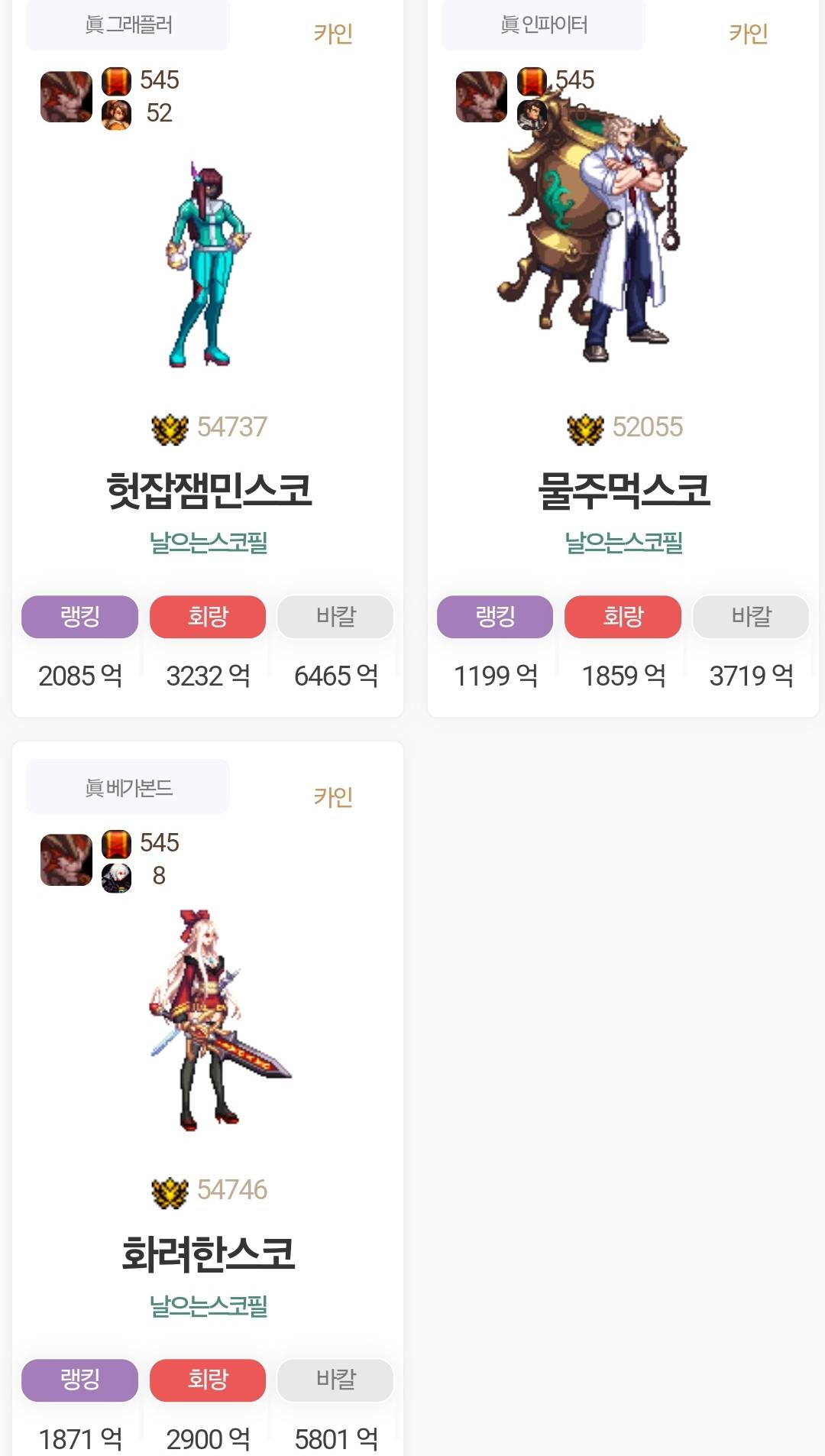This screenshot has width=825, height=1456.
Task: Select 랭킹 on the 헛잡잼민스코 card
Action: point(79,617)
